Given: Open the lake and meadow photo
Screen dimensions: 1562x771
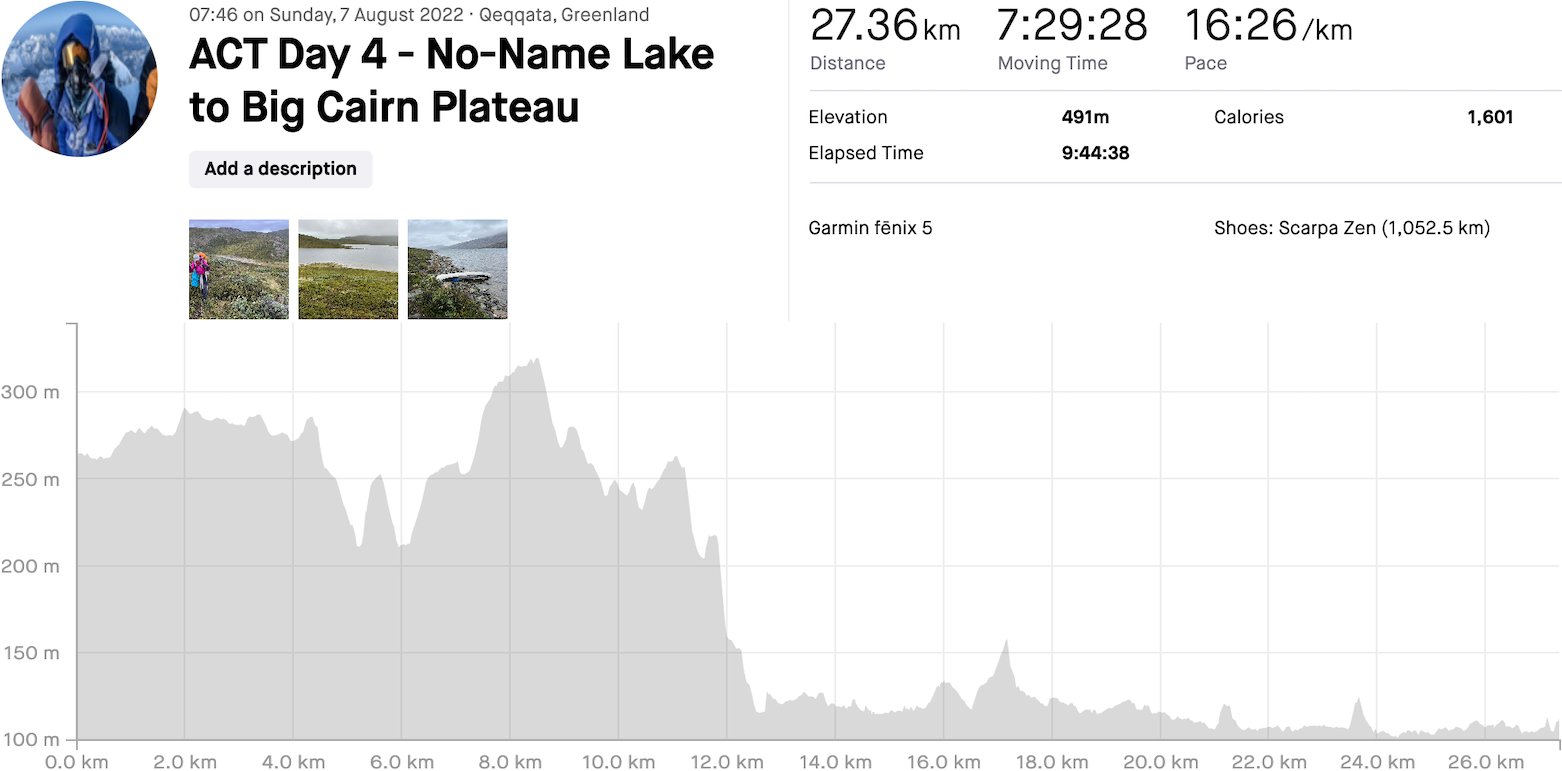Looking at the screenshot, I should pyautogui.click(x=348, y=269).
